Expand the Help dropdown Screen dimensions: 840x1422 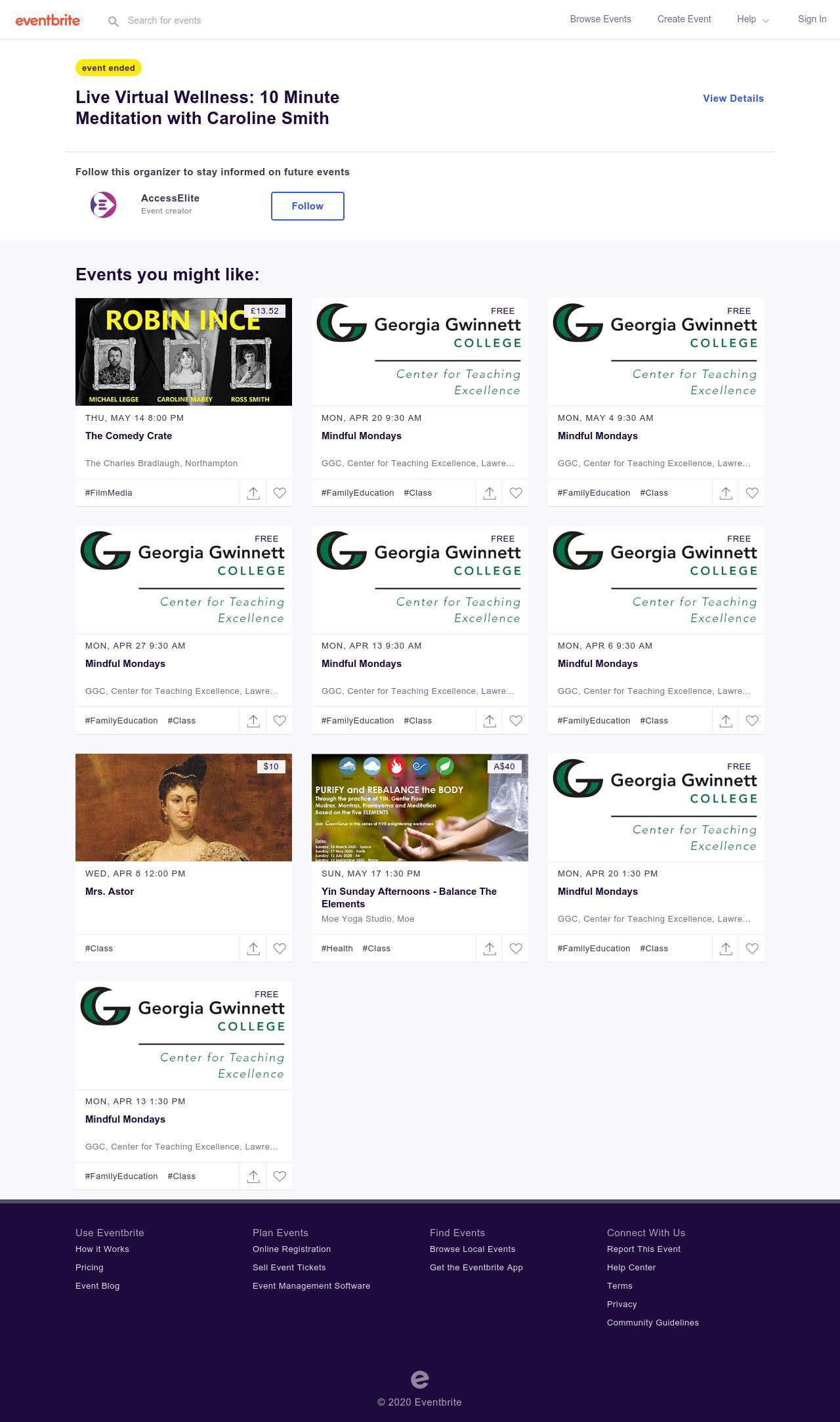(x=752, y=20)
